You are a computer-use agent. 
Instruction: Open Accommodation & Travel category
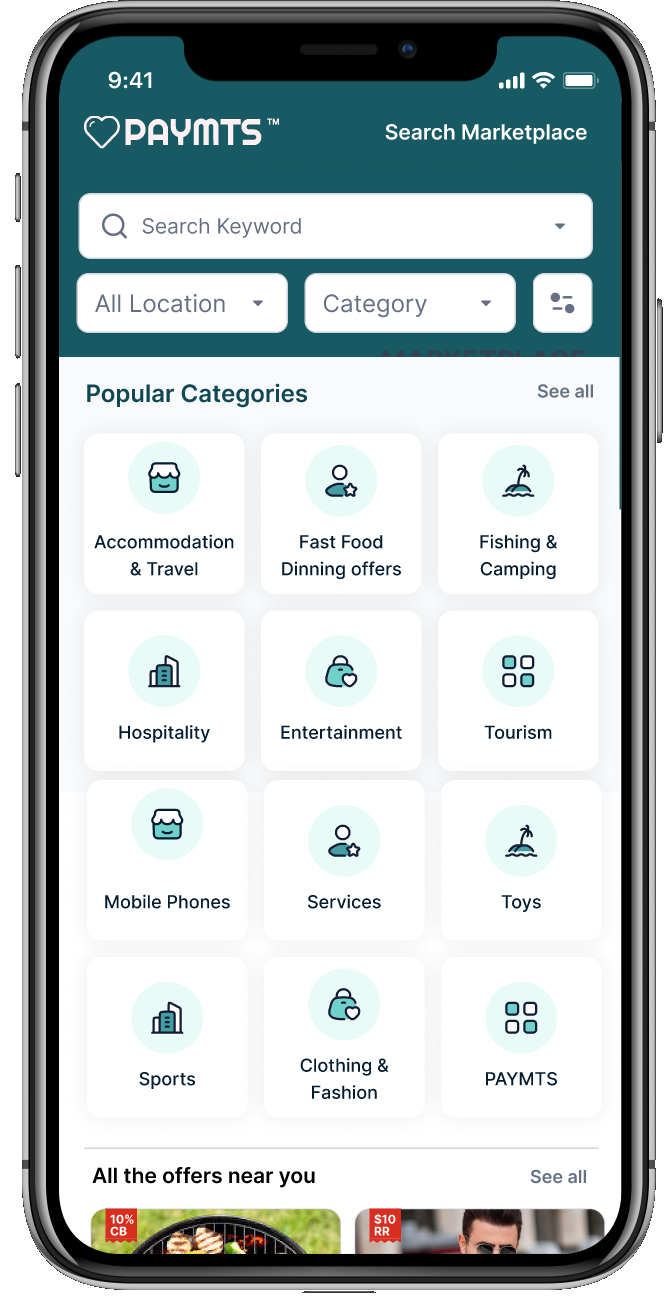click(164, 513)
